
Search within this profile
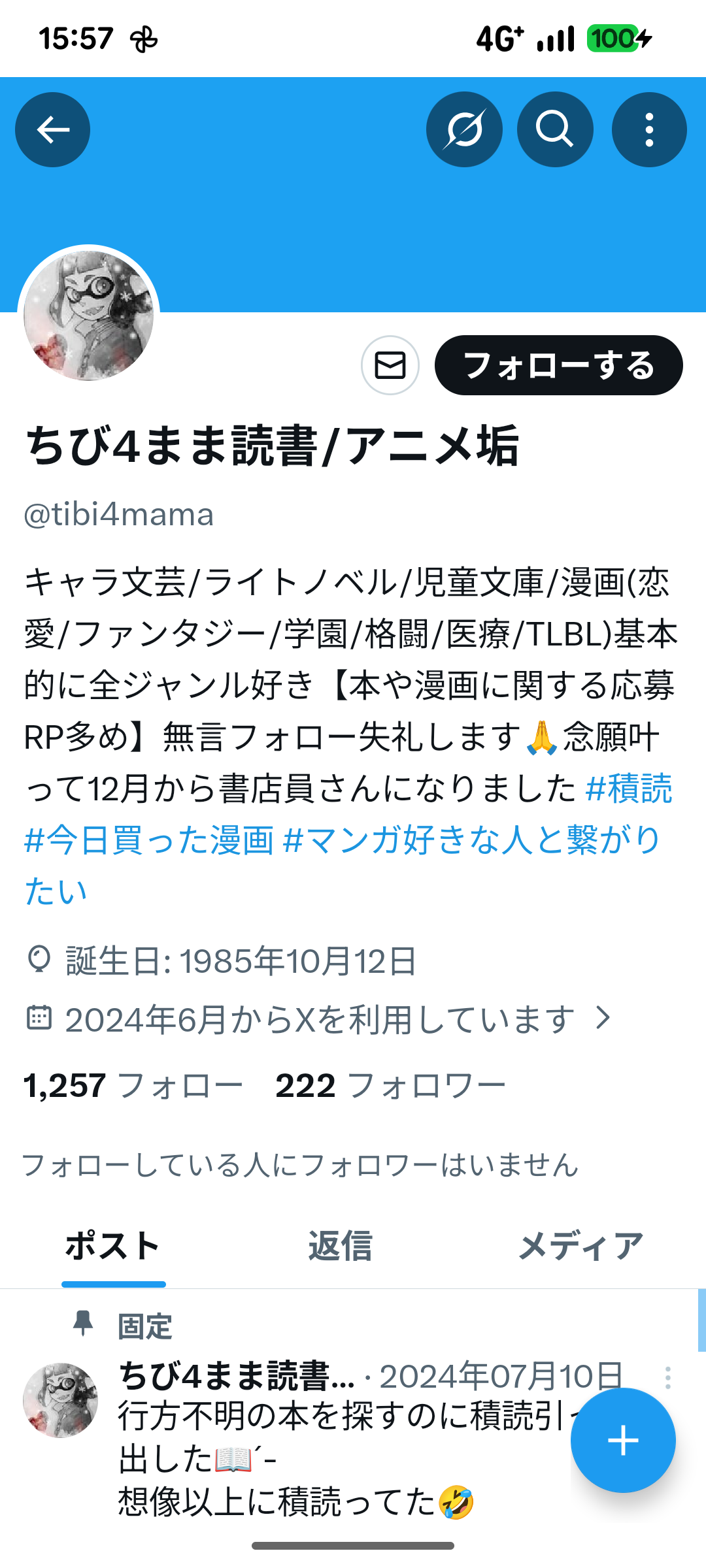coord(555,129)
